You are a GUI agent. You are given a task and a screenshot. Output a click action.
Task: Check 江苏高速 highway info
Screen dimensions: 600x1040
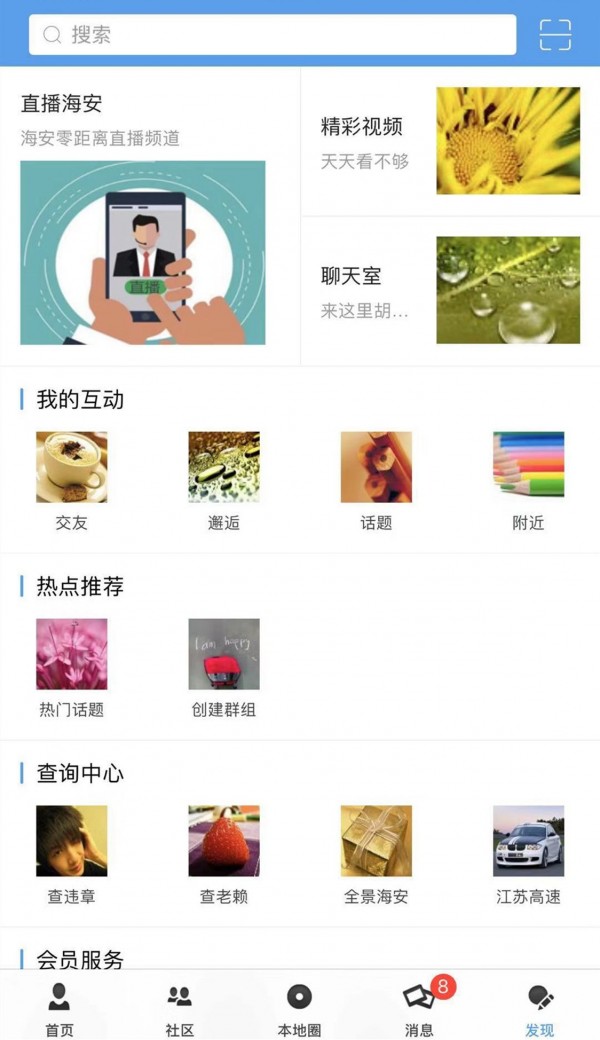(528, 852)
